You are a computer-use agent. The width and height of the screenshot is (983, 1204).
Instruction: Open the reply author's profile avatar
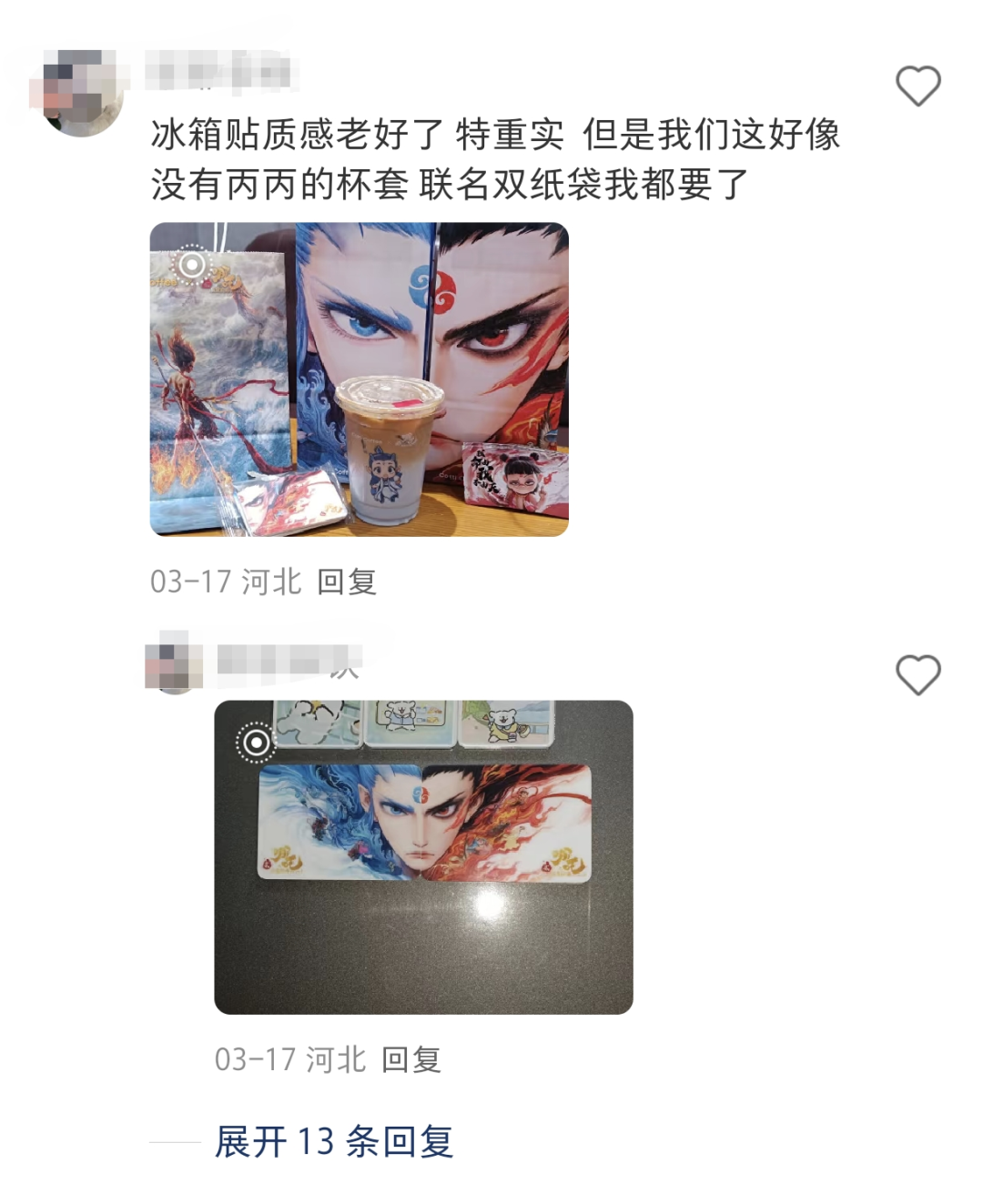click(174, 663)
